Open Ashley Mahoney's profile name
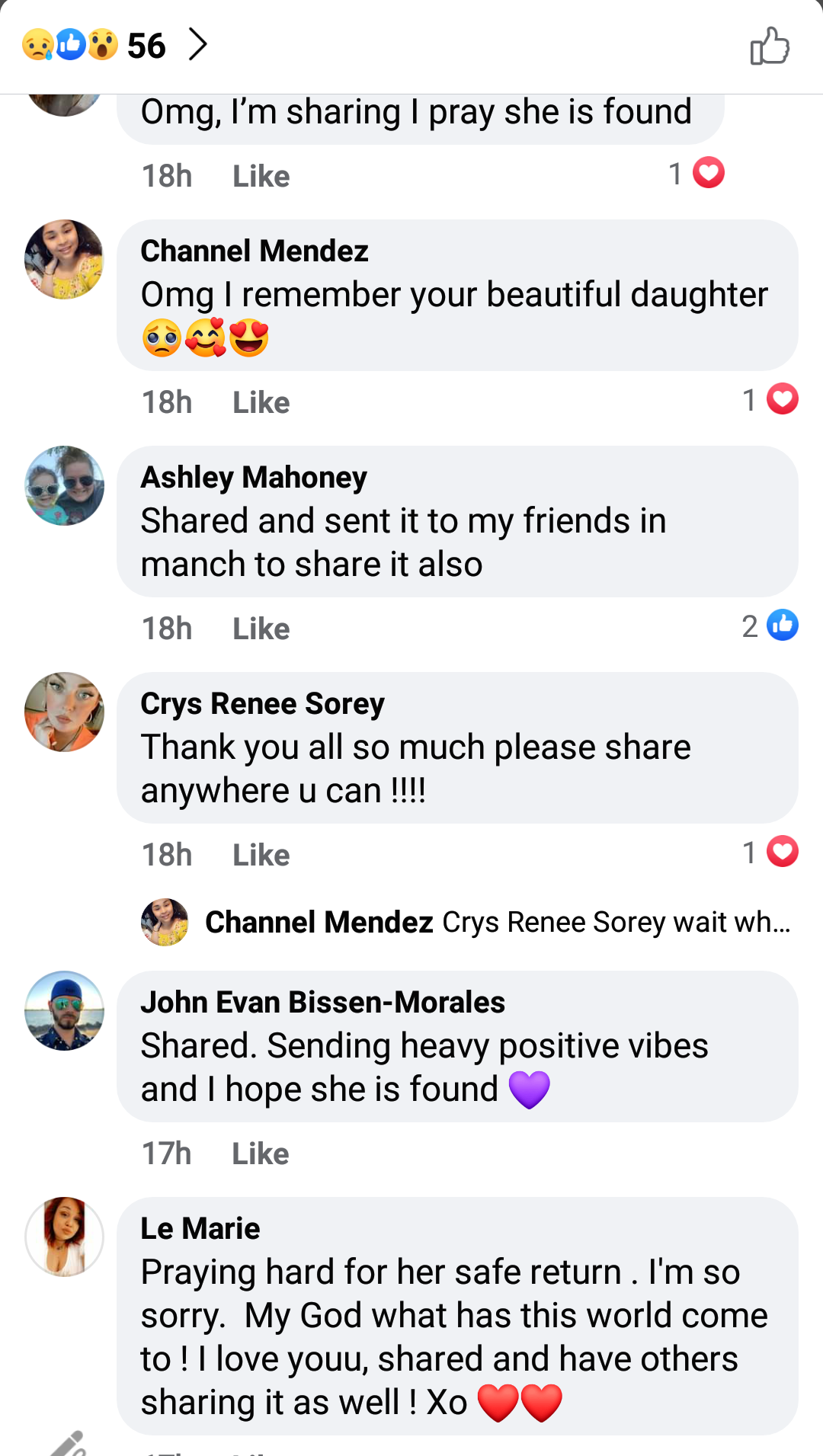823x1456 pixels. click(254, 477)
